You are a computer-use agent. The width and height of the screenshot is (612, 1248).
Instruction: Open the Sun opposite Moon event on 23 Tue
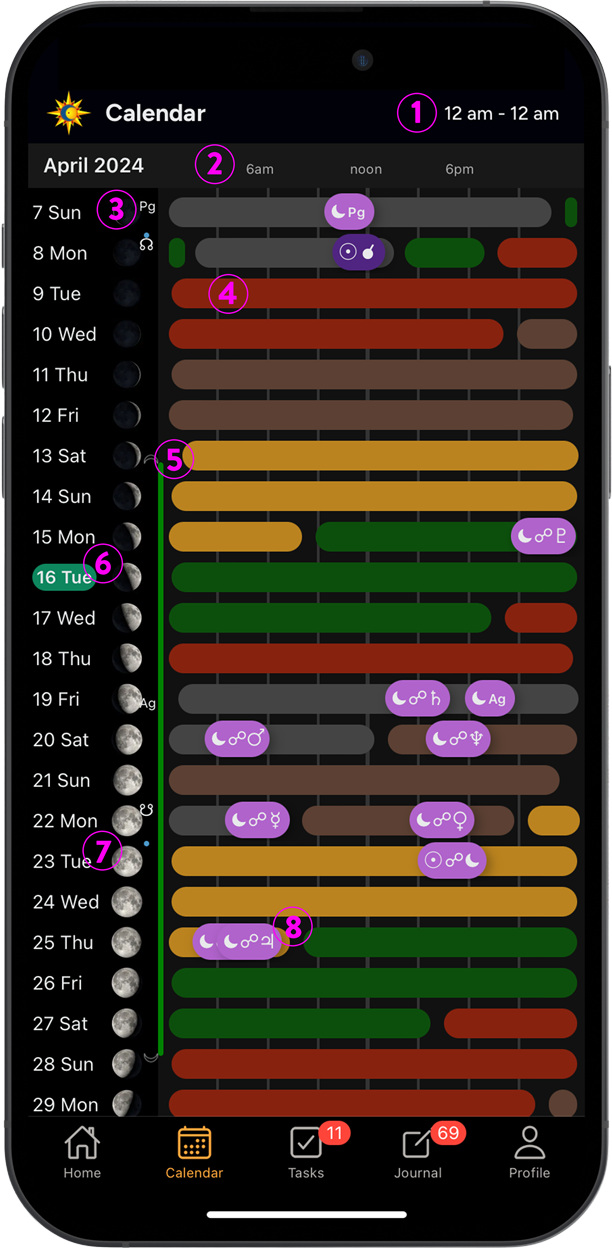pyautogui.click(x=451, y=860)
